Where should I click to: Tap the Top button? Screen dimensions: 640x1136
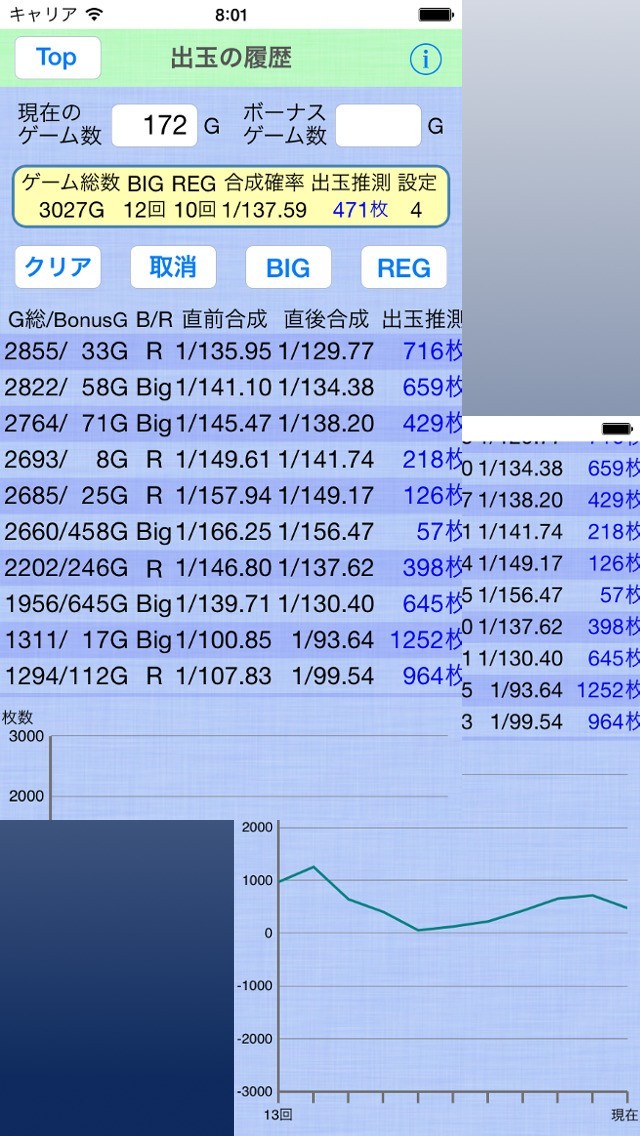(57, 58)
